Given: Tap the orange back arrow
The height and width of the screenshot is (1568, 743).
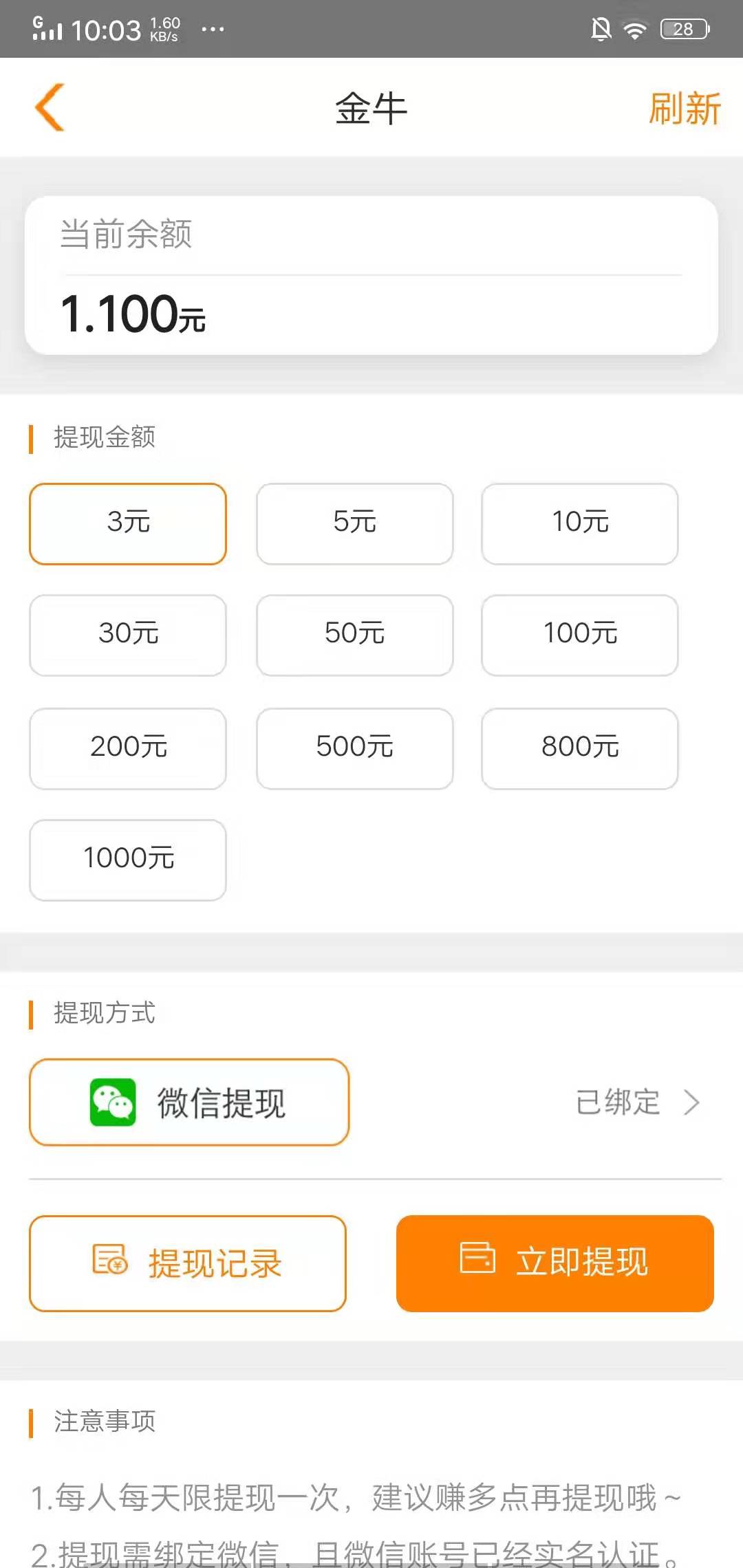Looking at the screenshot, I should click(x=49, y=108).
